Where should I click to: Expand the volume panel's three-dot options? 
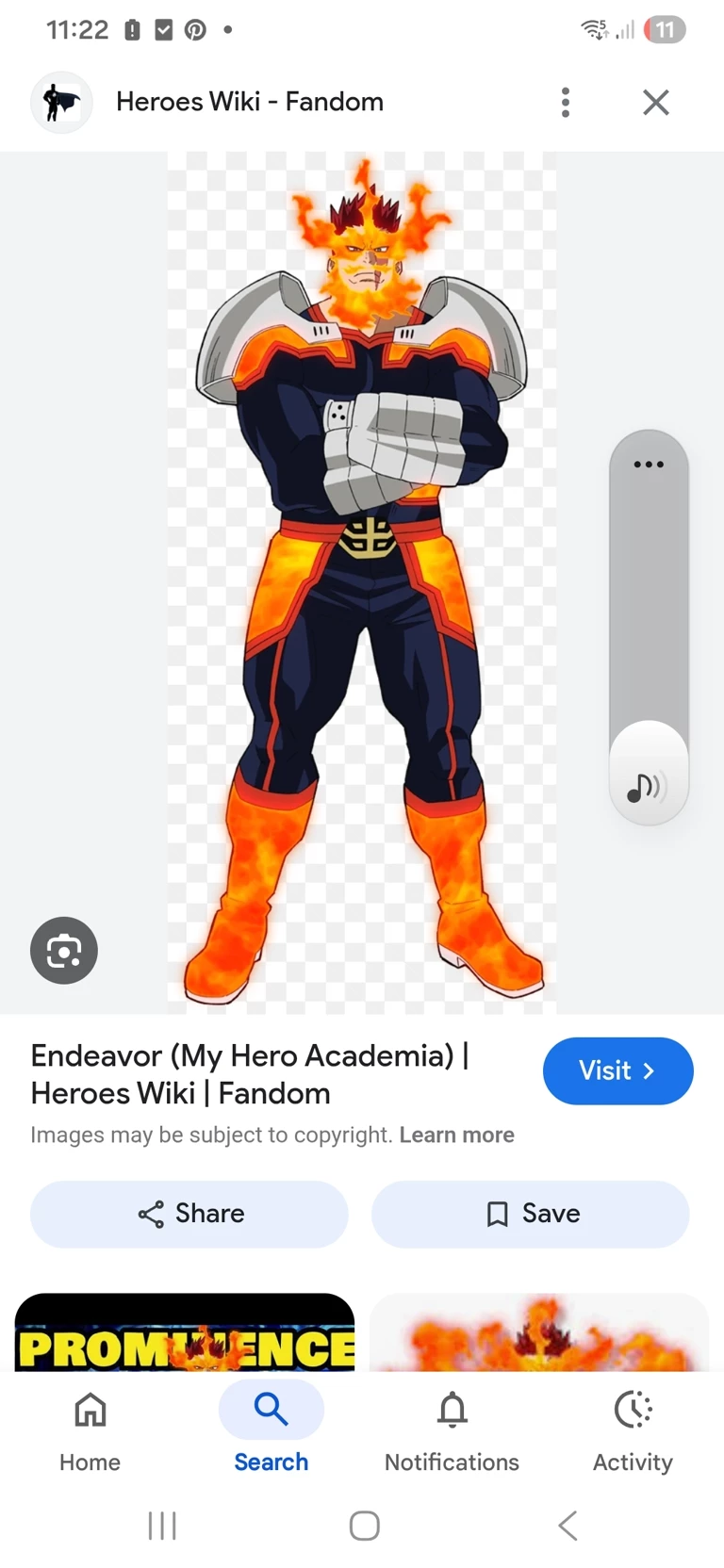649,465
